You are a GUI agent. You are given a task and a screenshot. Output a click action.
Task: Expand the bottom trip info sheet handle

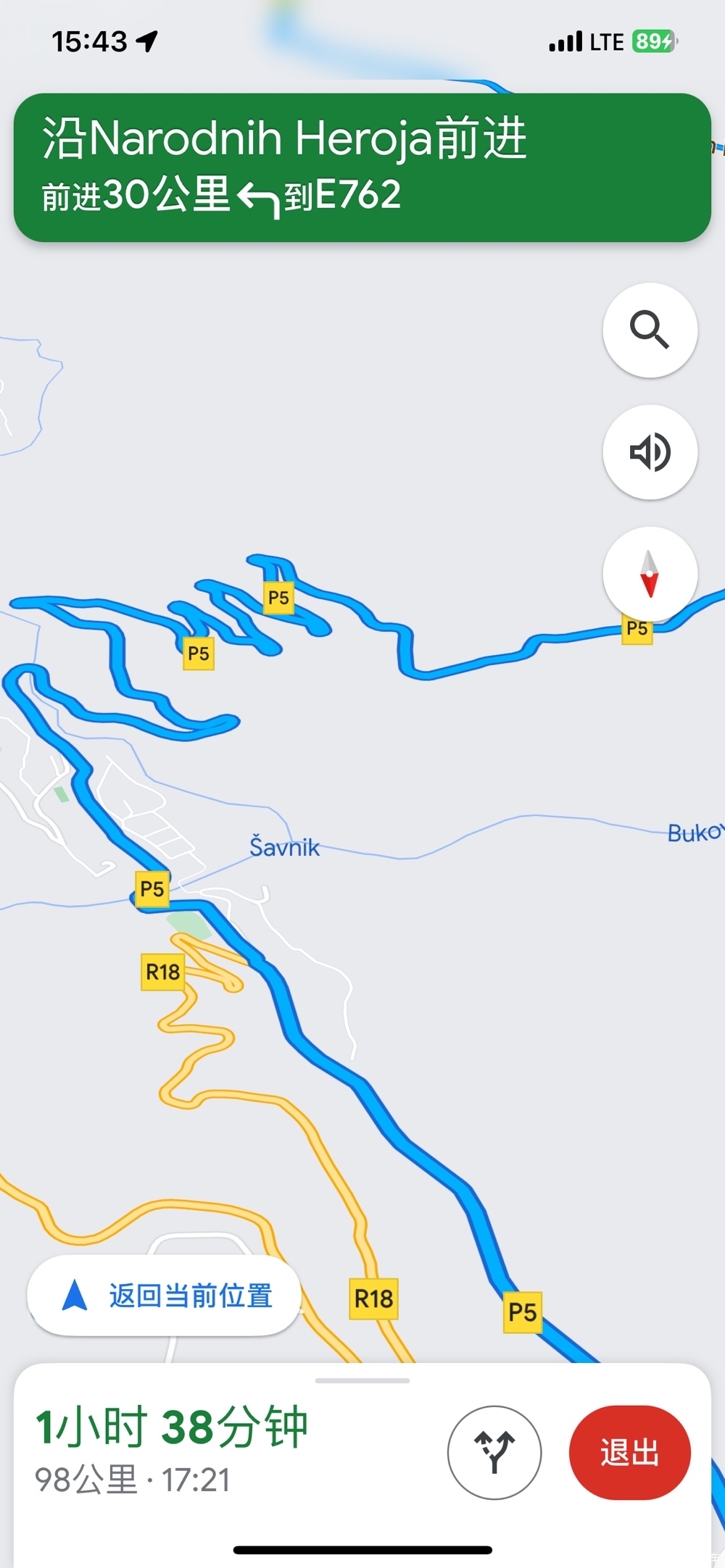tap(362, 1381)
